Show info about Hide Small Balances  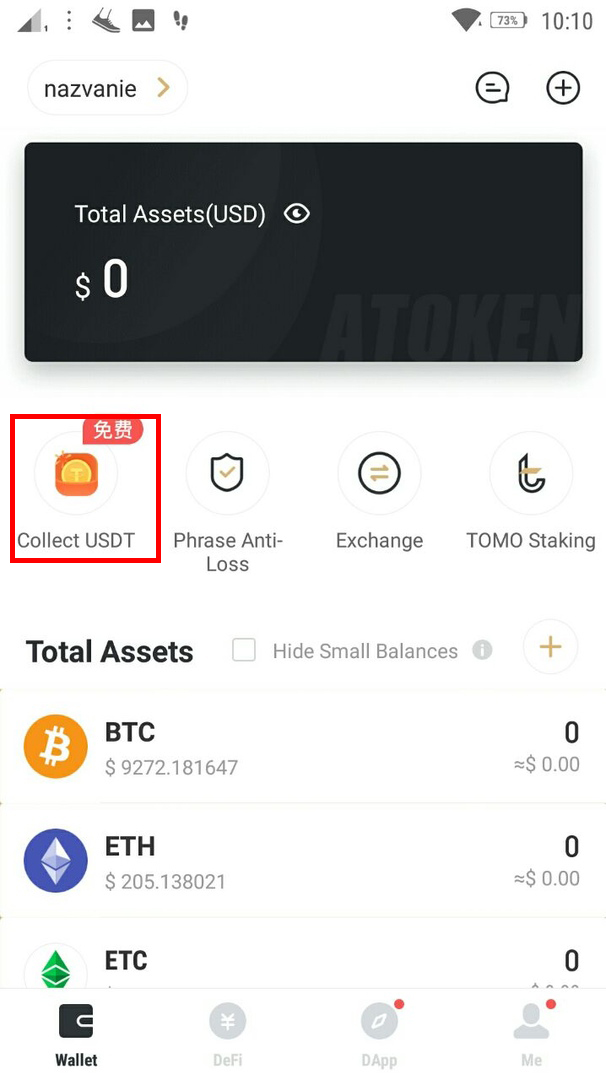click(482, 651)
